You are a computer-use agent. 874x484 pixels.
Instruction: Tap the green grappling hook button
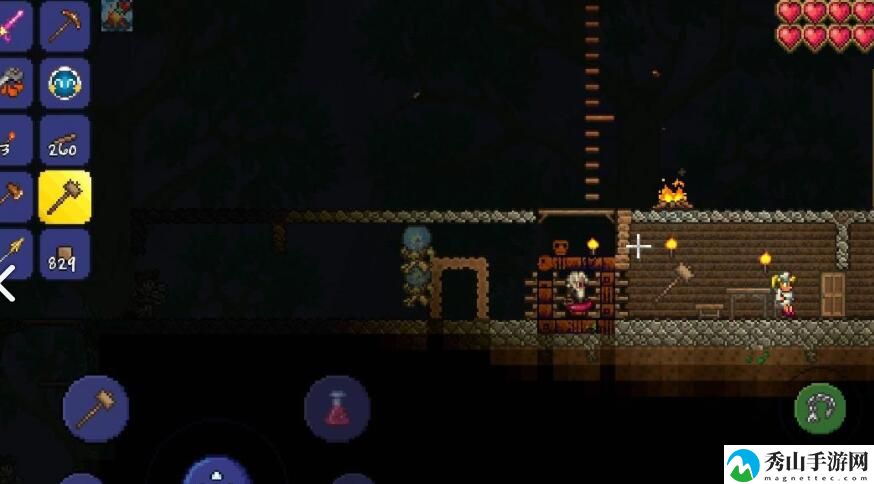820,408
